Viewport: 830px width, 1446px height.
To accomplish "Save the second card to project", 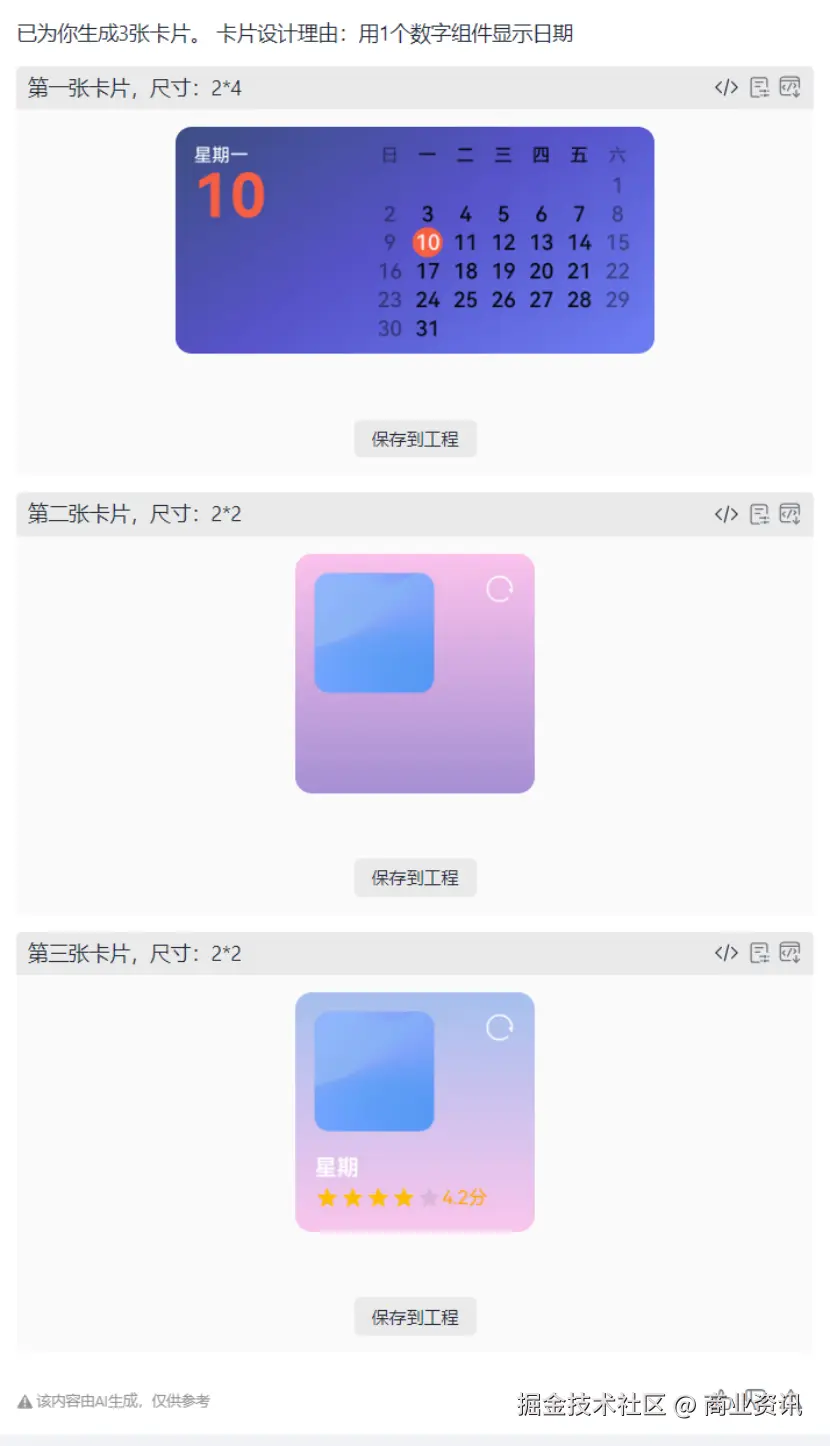I will click(x=415, y=877).
